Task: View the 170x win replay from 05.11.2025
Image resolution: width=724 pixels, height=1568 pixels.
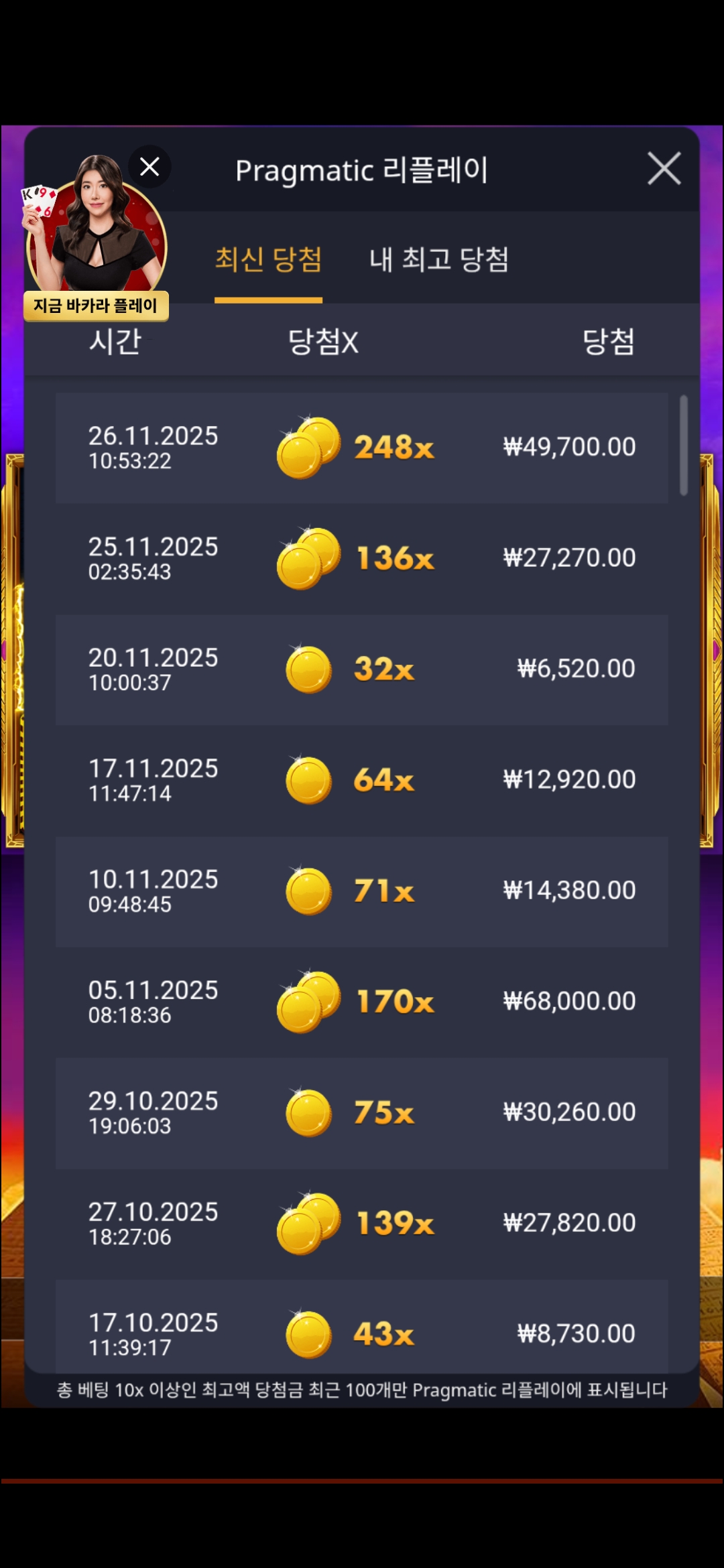Action: click(362, 1002)
